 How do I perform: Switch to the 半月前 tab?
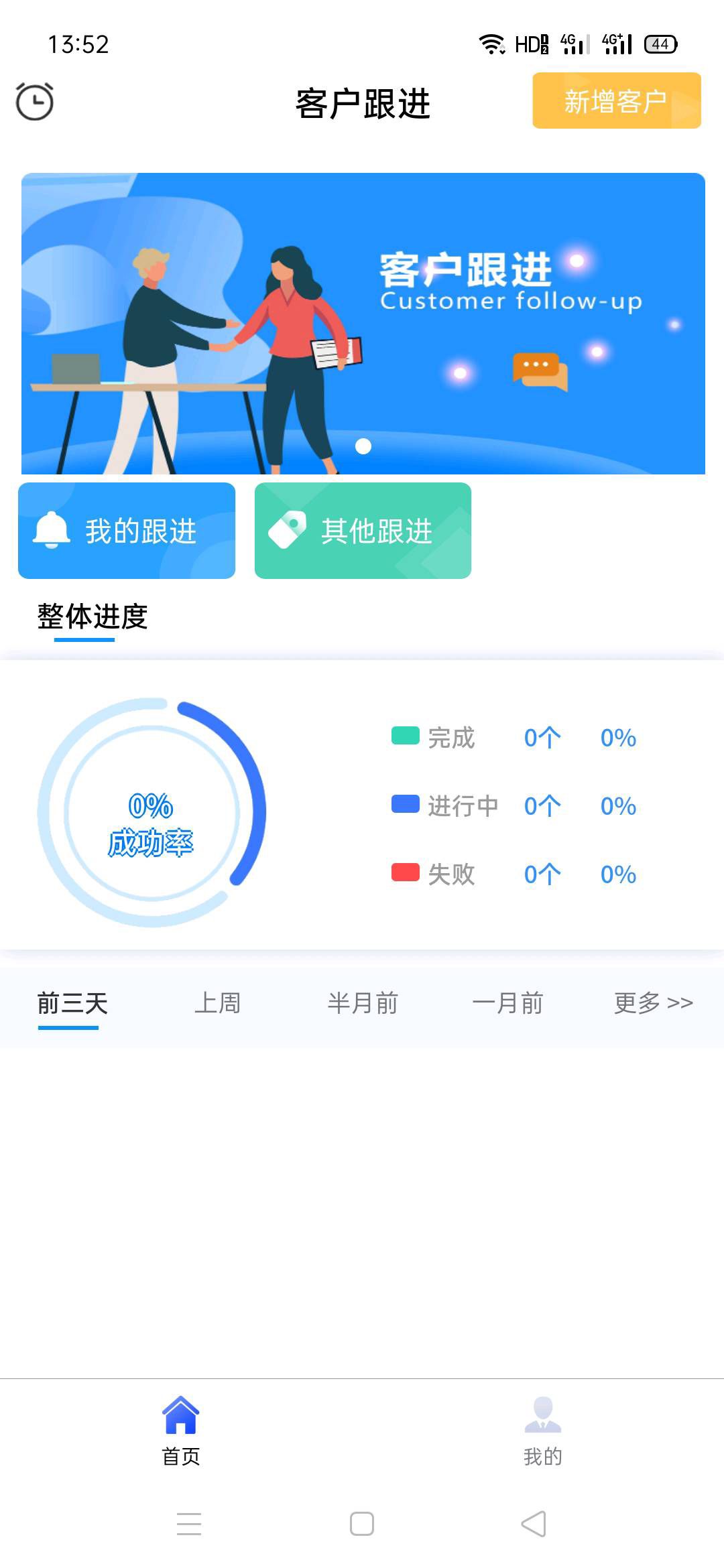click(x=363, y=1003)
